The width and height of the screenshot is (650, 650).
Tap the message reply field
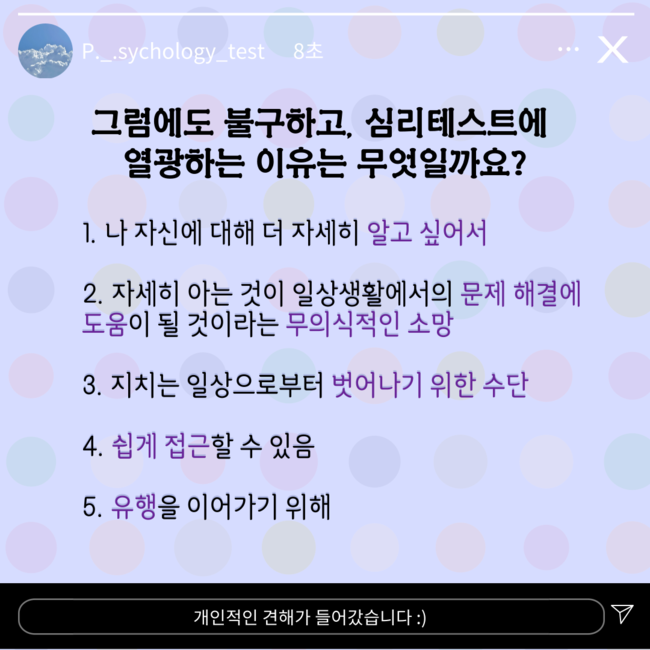coord(310,616)
